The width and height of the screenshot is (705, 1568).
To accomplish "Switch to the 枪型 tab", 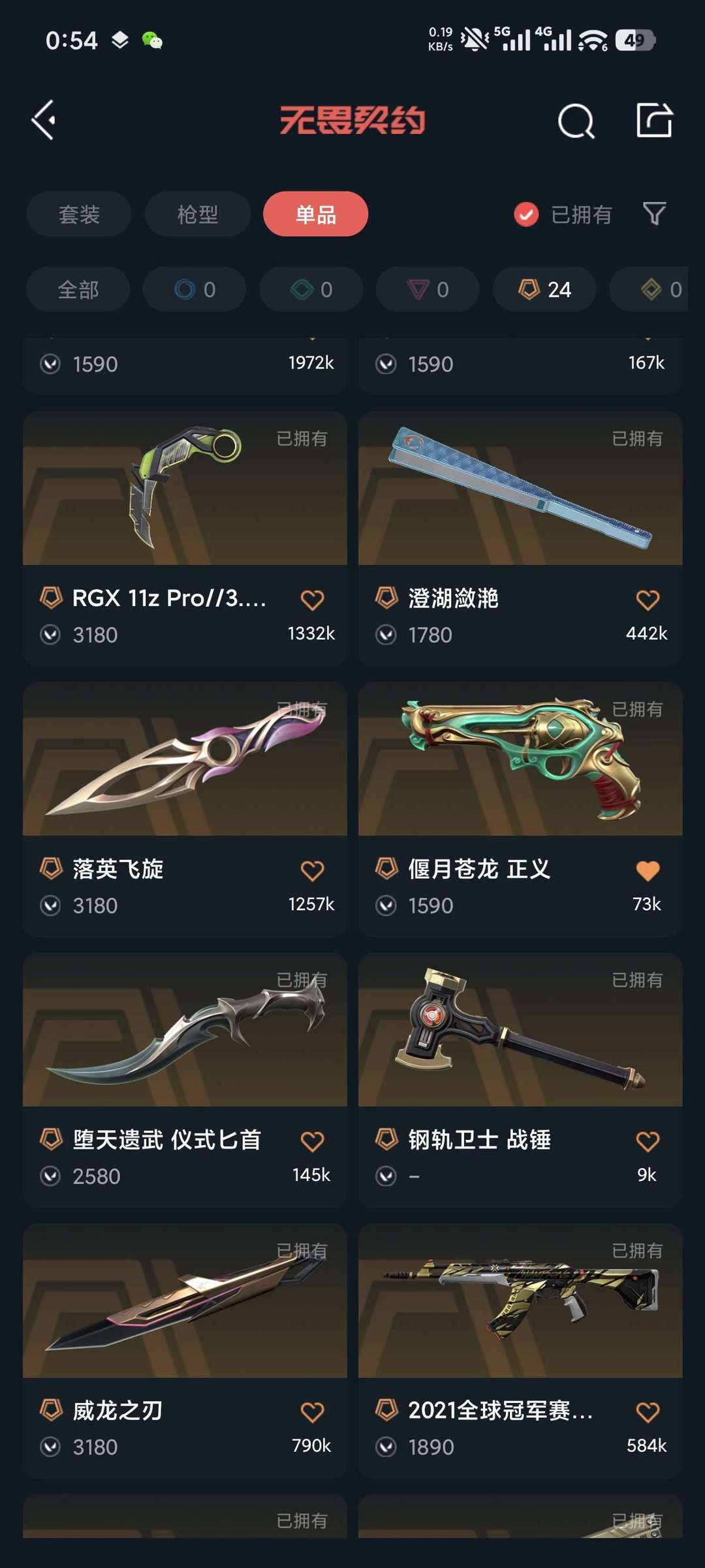I will pyautogui.click(x=198, y=214).
